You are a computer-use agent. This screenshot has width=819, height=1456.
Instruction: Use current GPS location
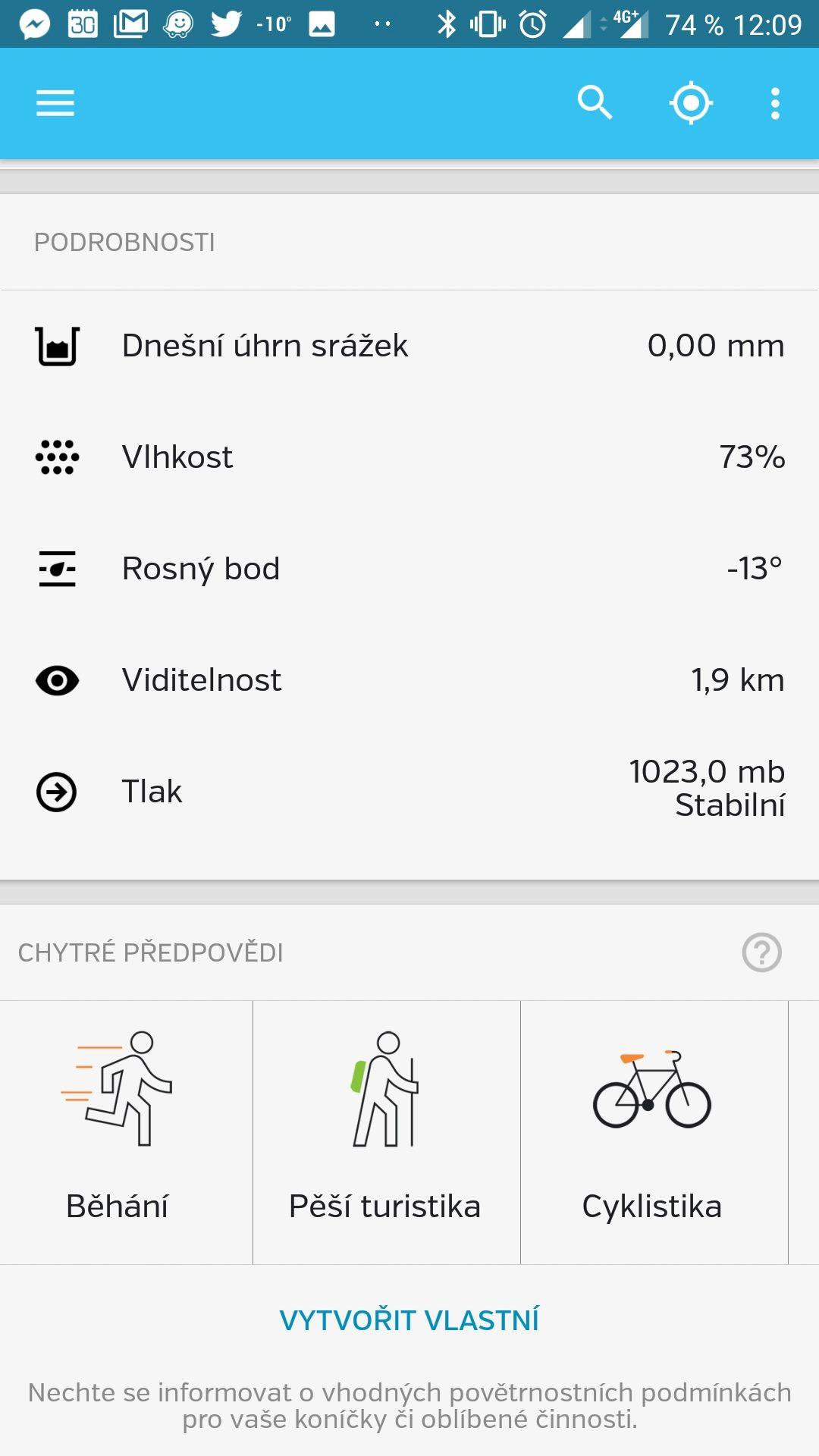click(x=691, y=103)
